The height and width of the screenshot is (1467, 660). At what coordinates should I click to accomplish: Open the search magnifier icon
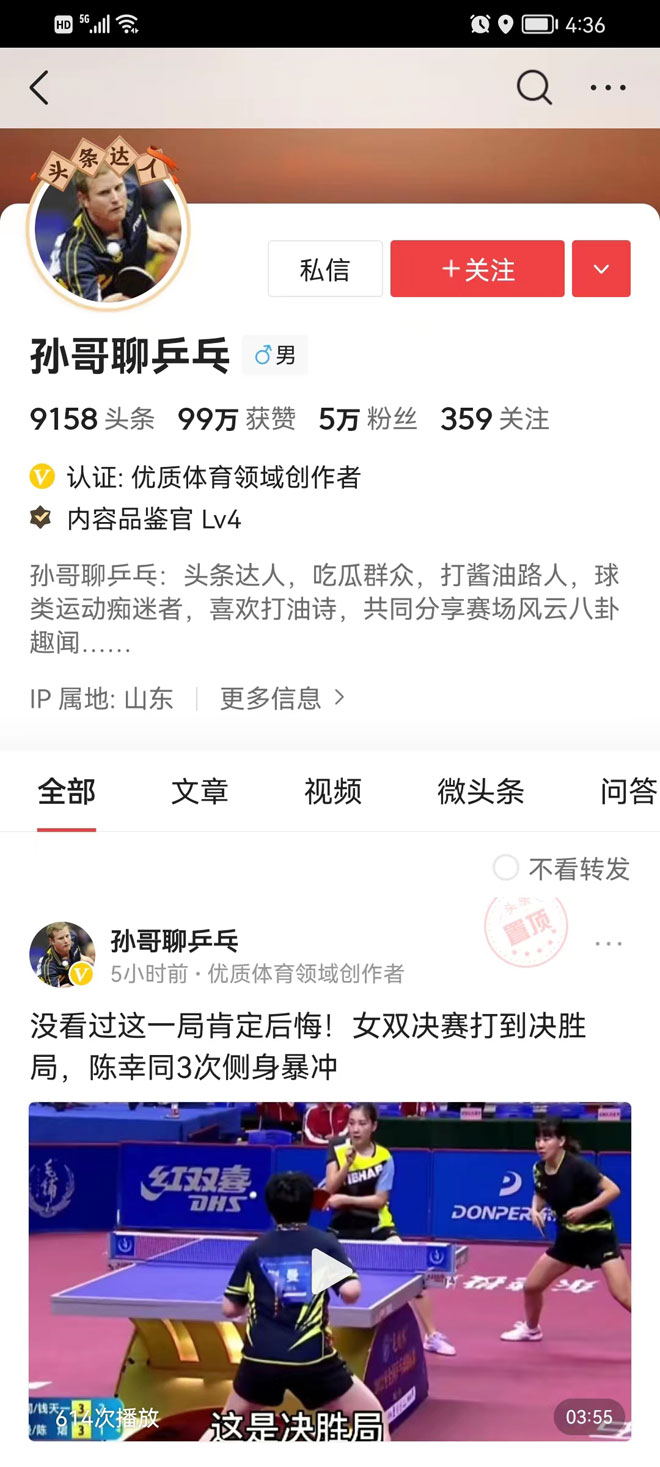point(534,88)
